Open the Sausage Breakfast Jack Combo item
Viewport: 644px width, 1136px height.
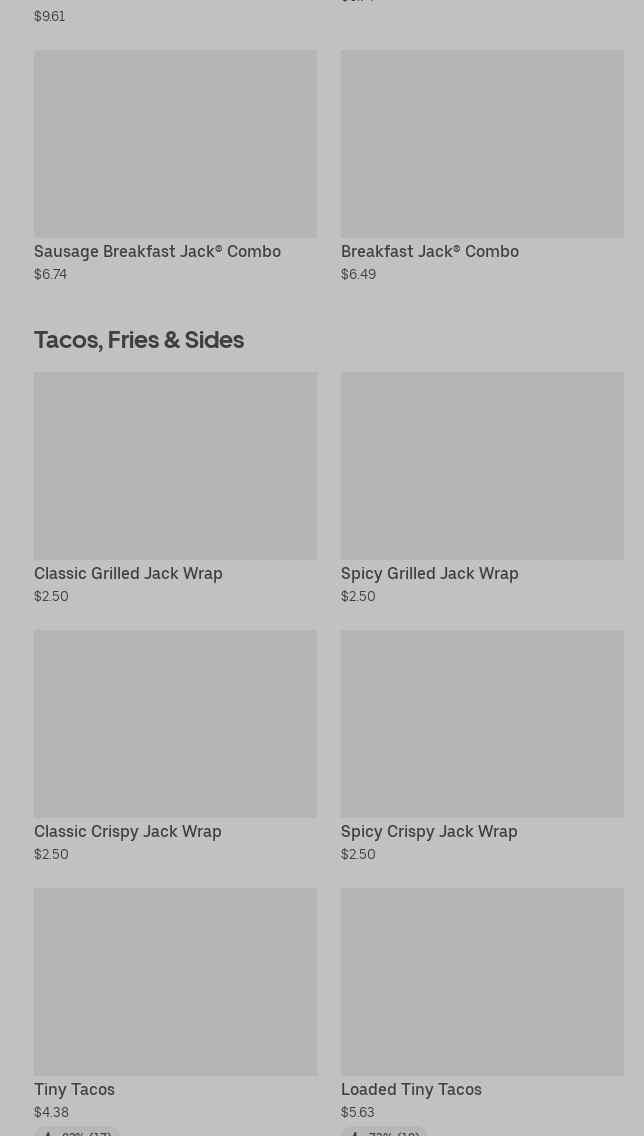click(175, 166)
